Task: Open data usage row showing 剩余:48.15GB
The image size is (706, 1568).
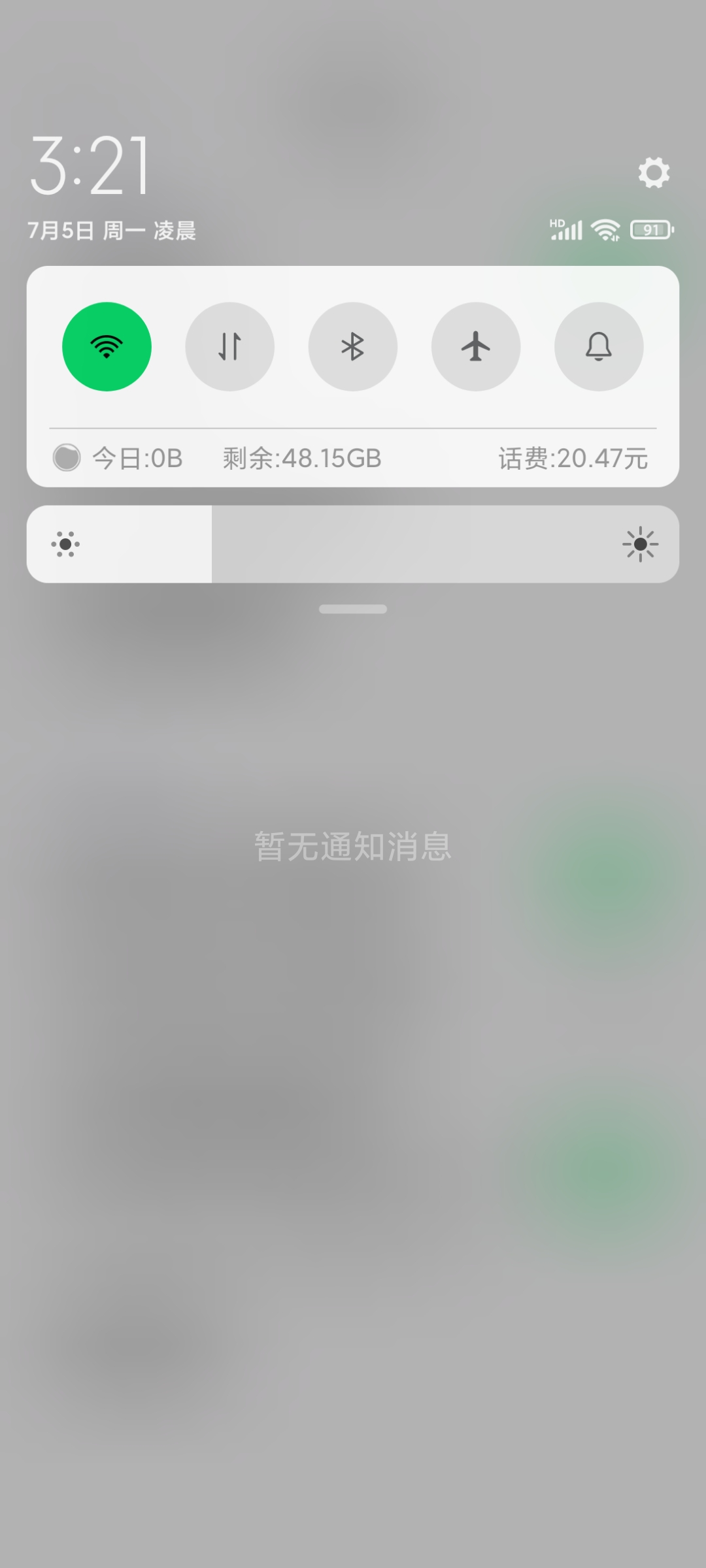Action: (x=353, y=459)
